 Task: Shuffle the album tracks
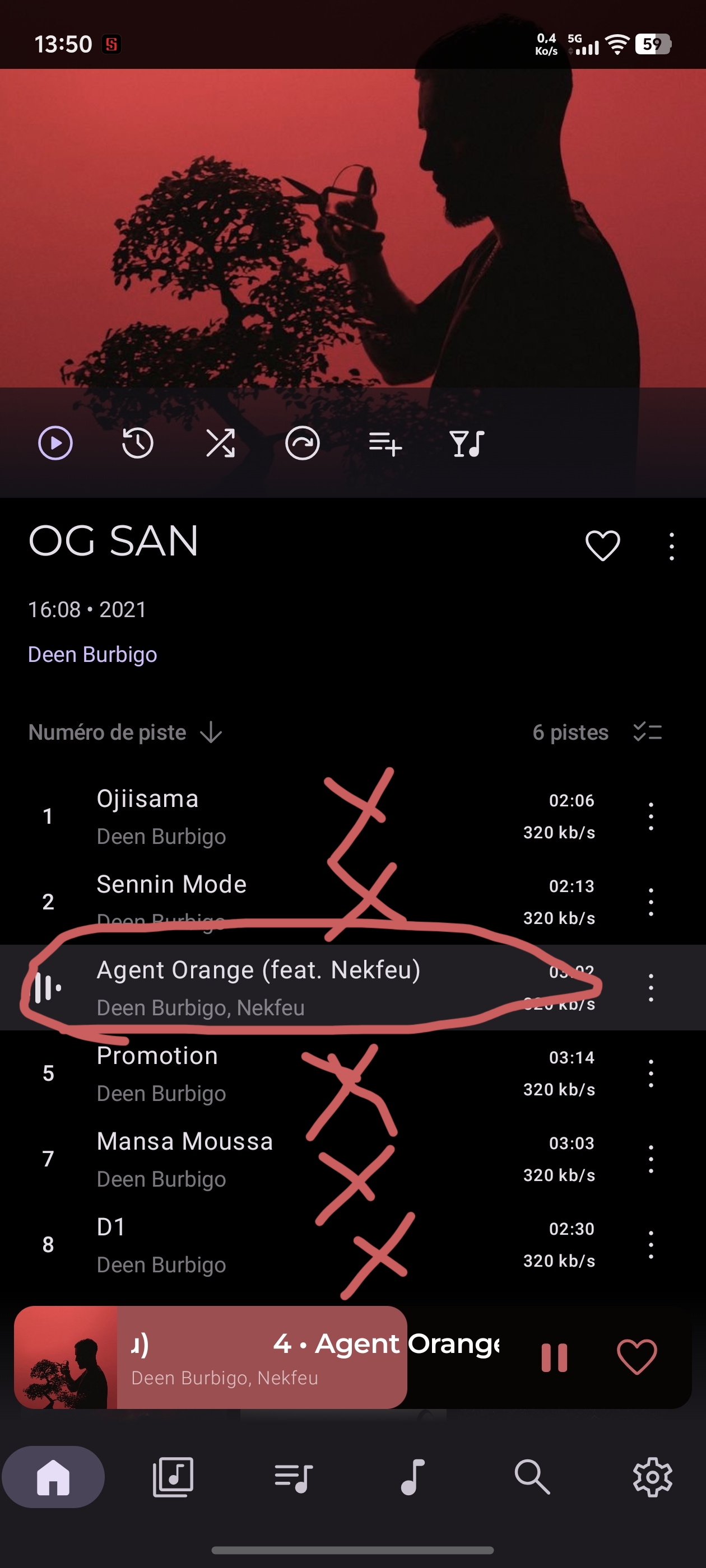click(220, 443)
